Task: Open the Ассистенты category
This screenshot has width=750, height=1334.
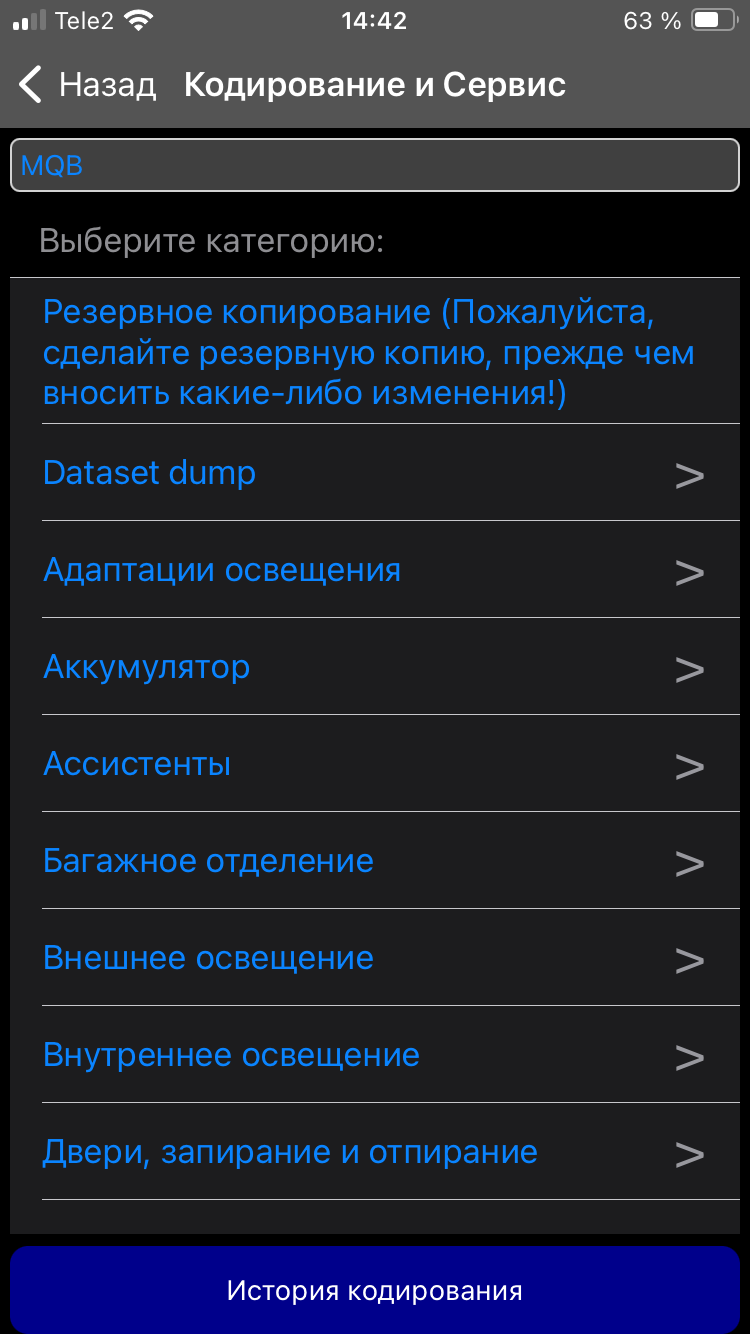Action: tap(375, 764)
